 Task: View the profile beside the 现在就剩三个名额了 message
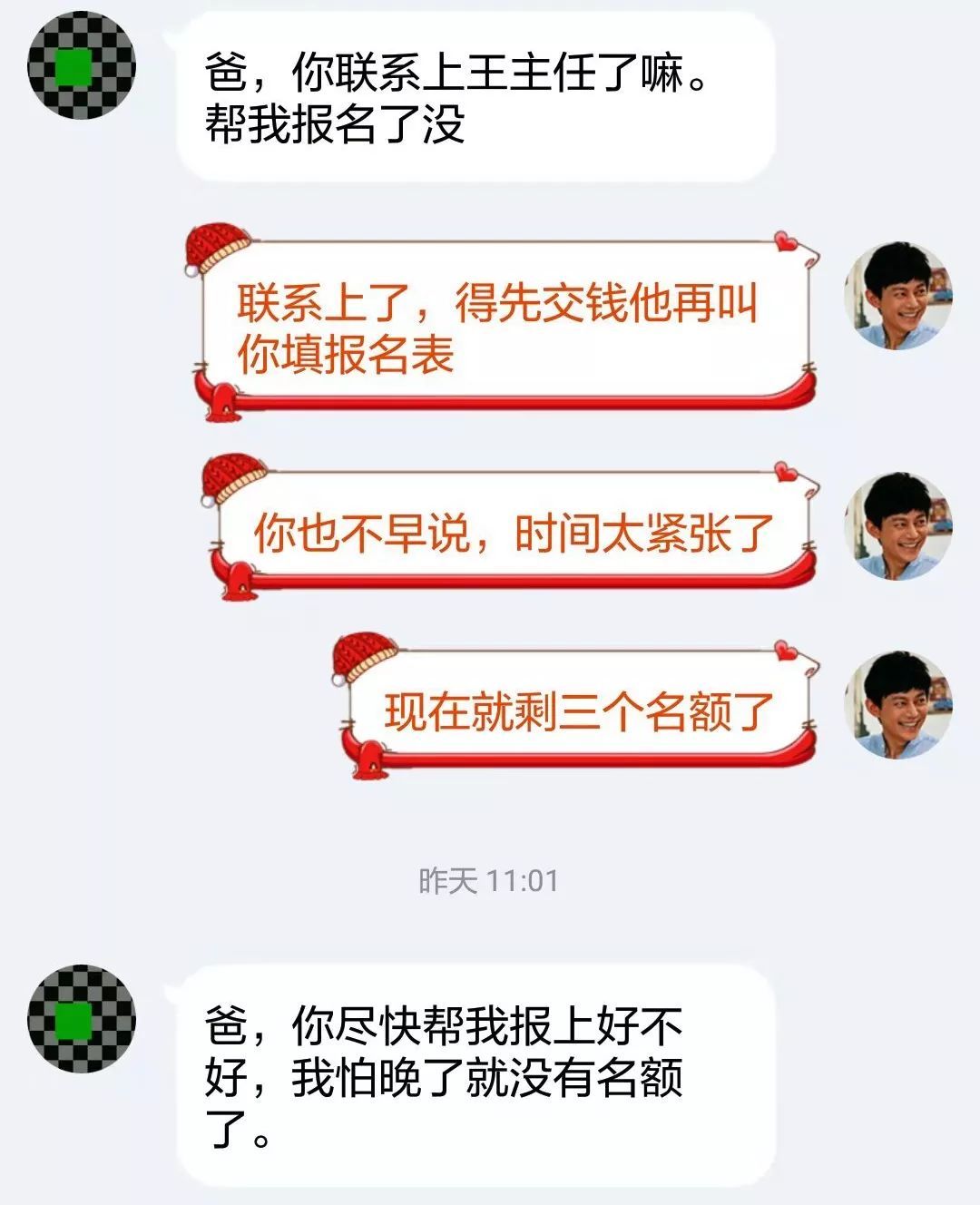pos(898,705)
